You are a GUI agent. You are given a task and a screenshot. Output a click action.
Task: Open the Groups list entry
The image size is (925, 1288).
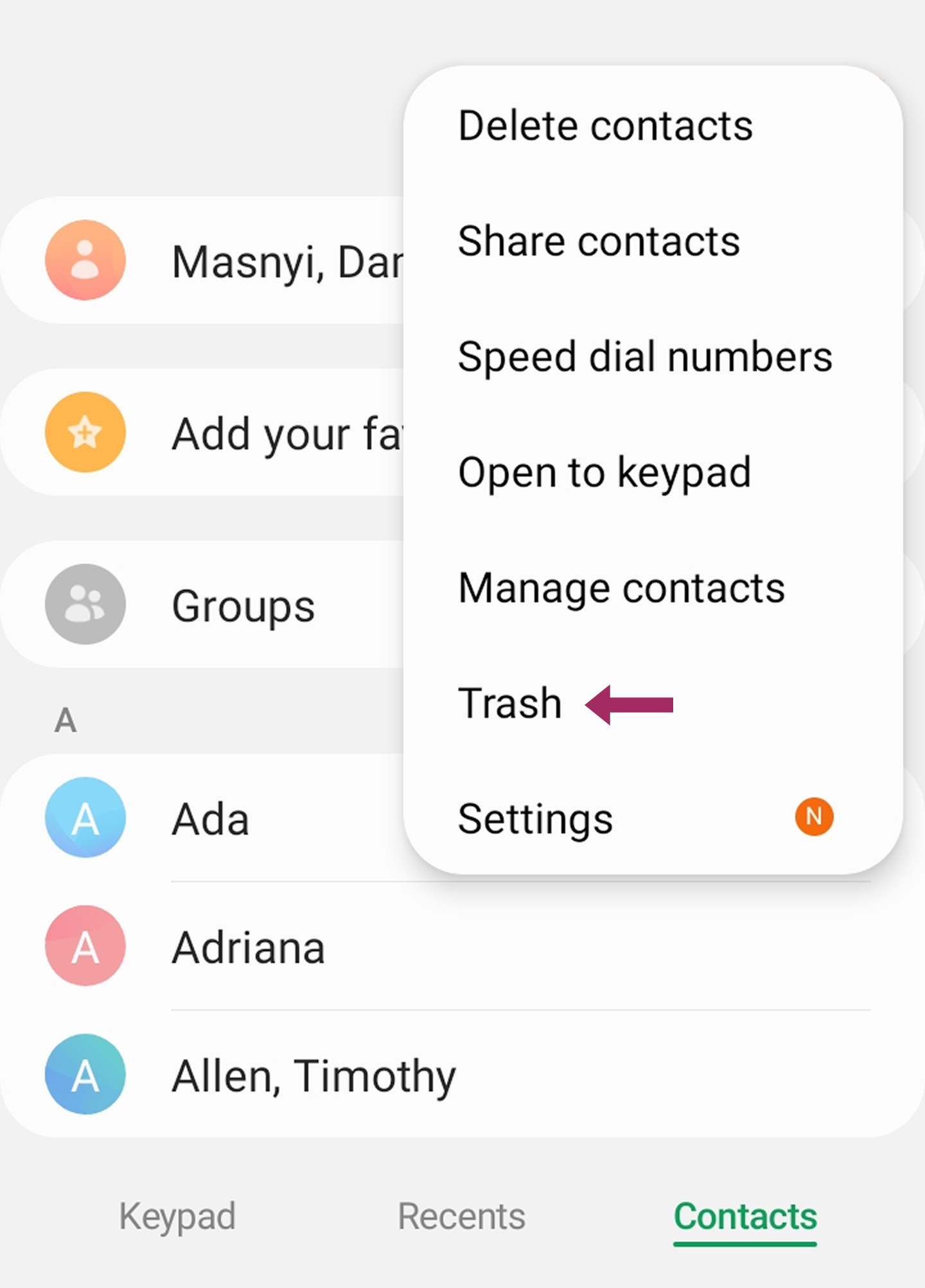coord(243,604)
